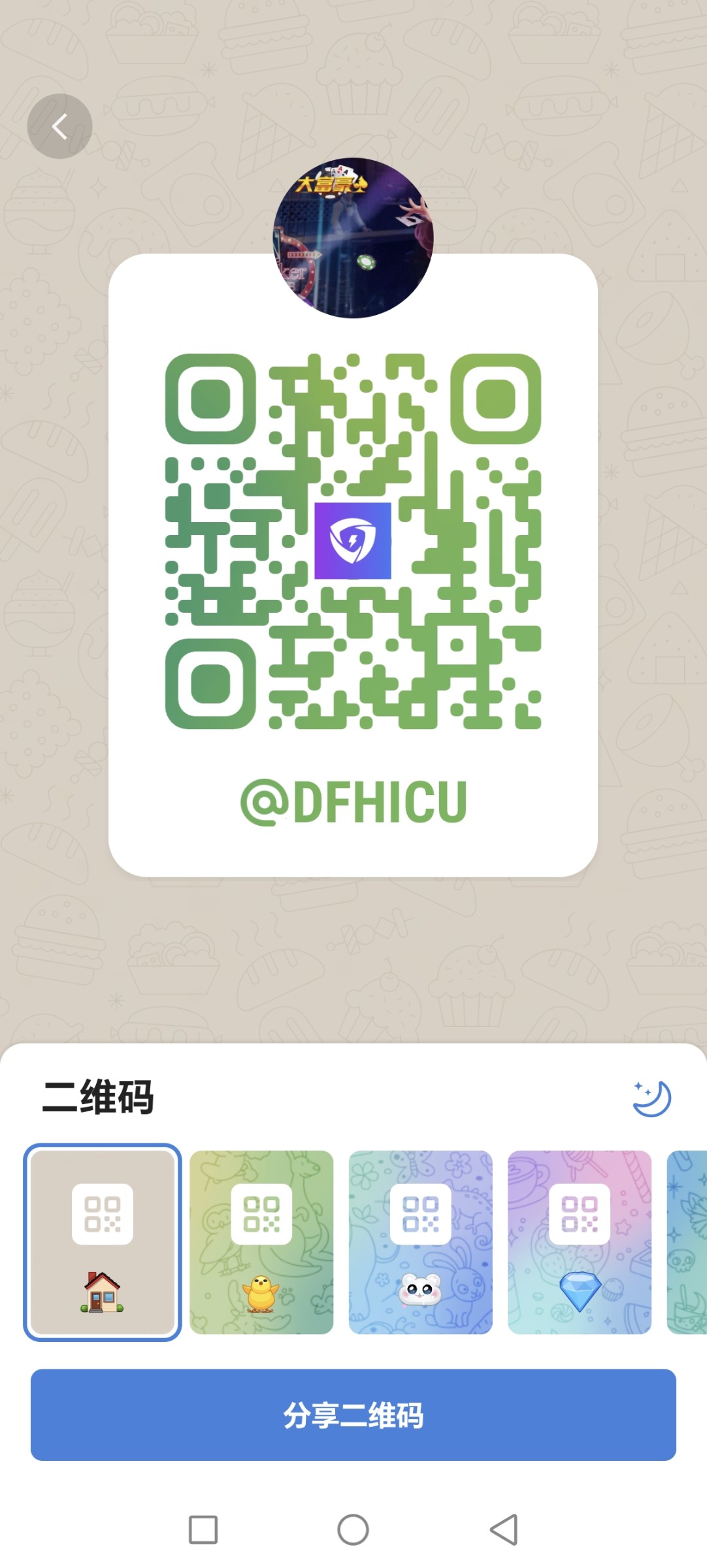Choose the yellow chick theme
707x1568 pixels.
pyautogui.click(x=261, y=1242)
